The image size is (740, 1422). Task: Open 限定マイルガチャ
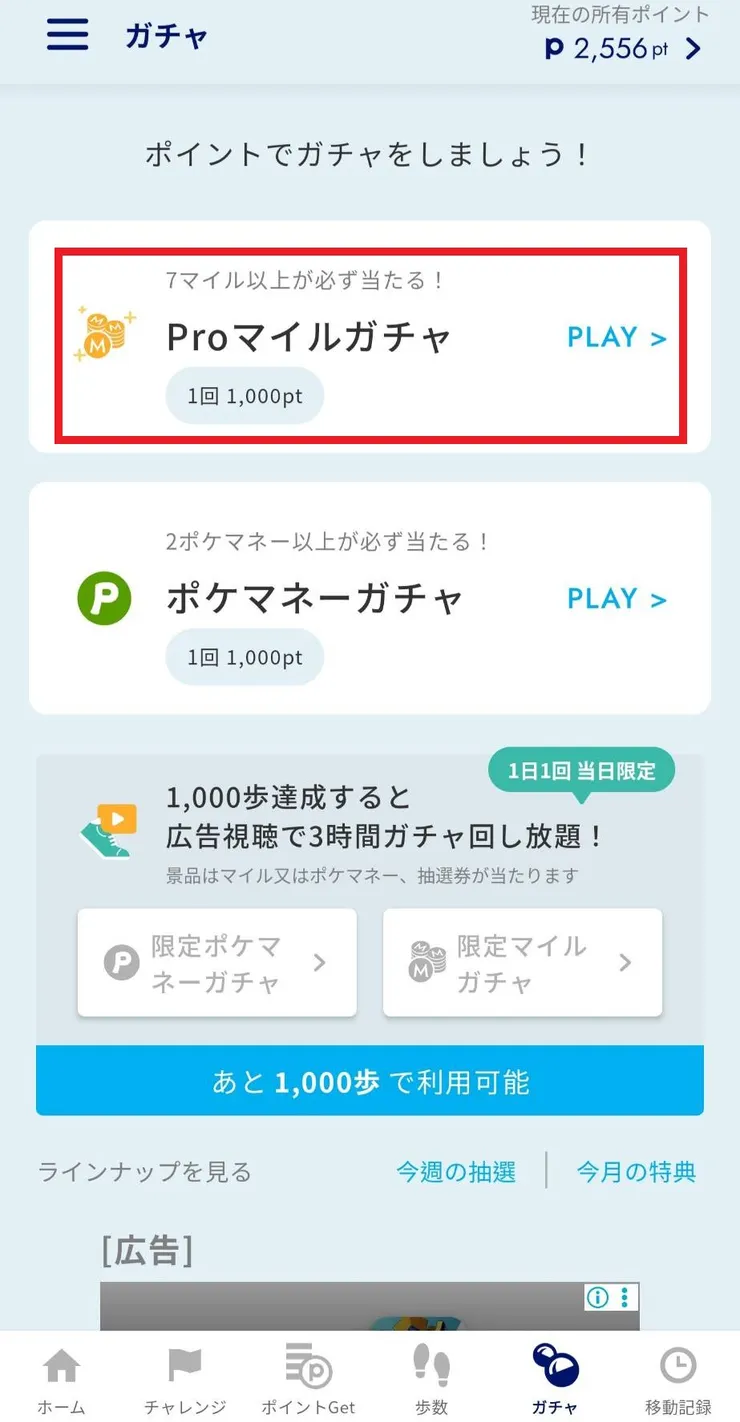click(522, 963)
